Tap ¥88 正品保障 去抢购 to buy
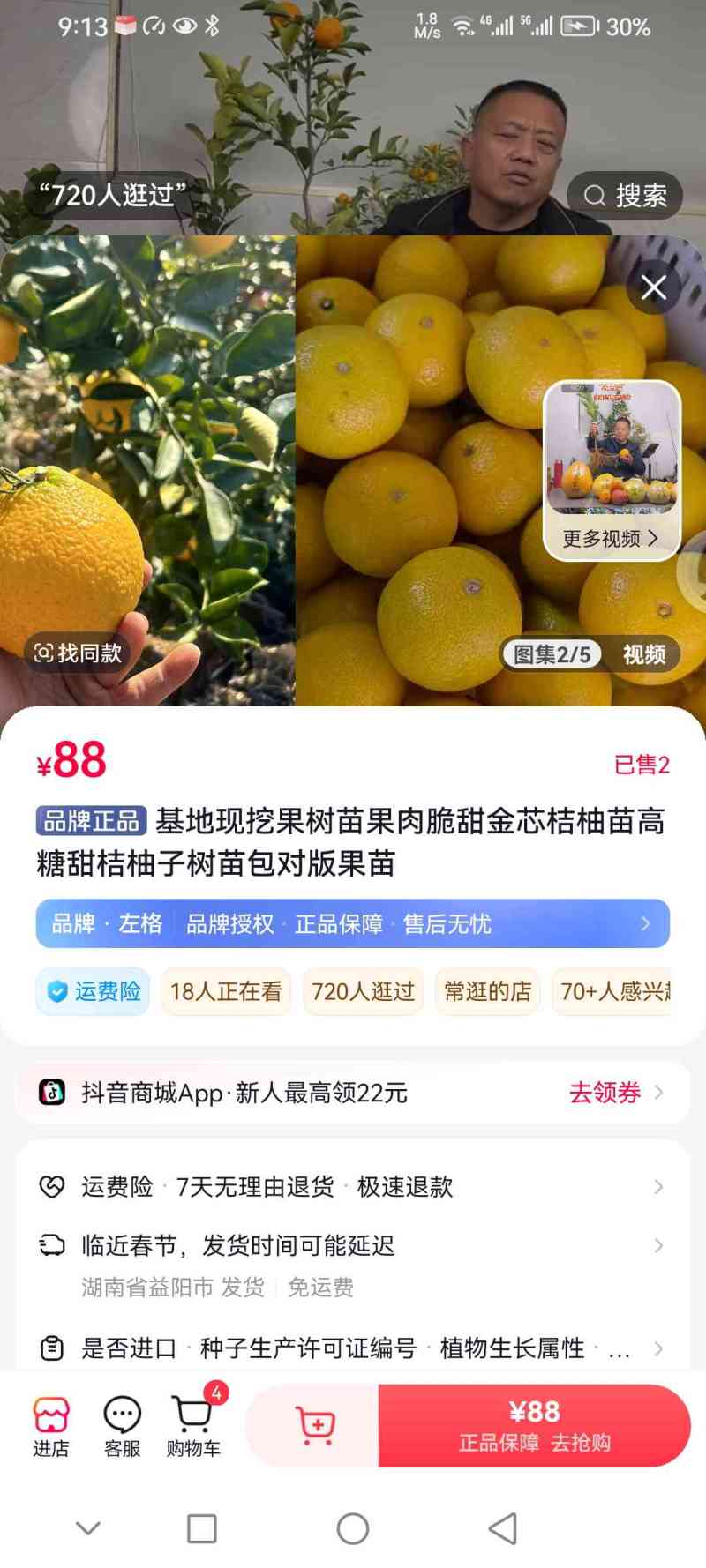 click(534, 1425)
